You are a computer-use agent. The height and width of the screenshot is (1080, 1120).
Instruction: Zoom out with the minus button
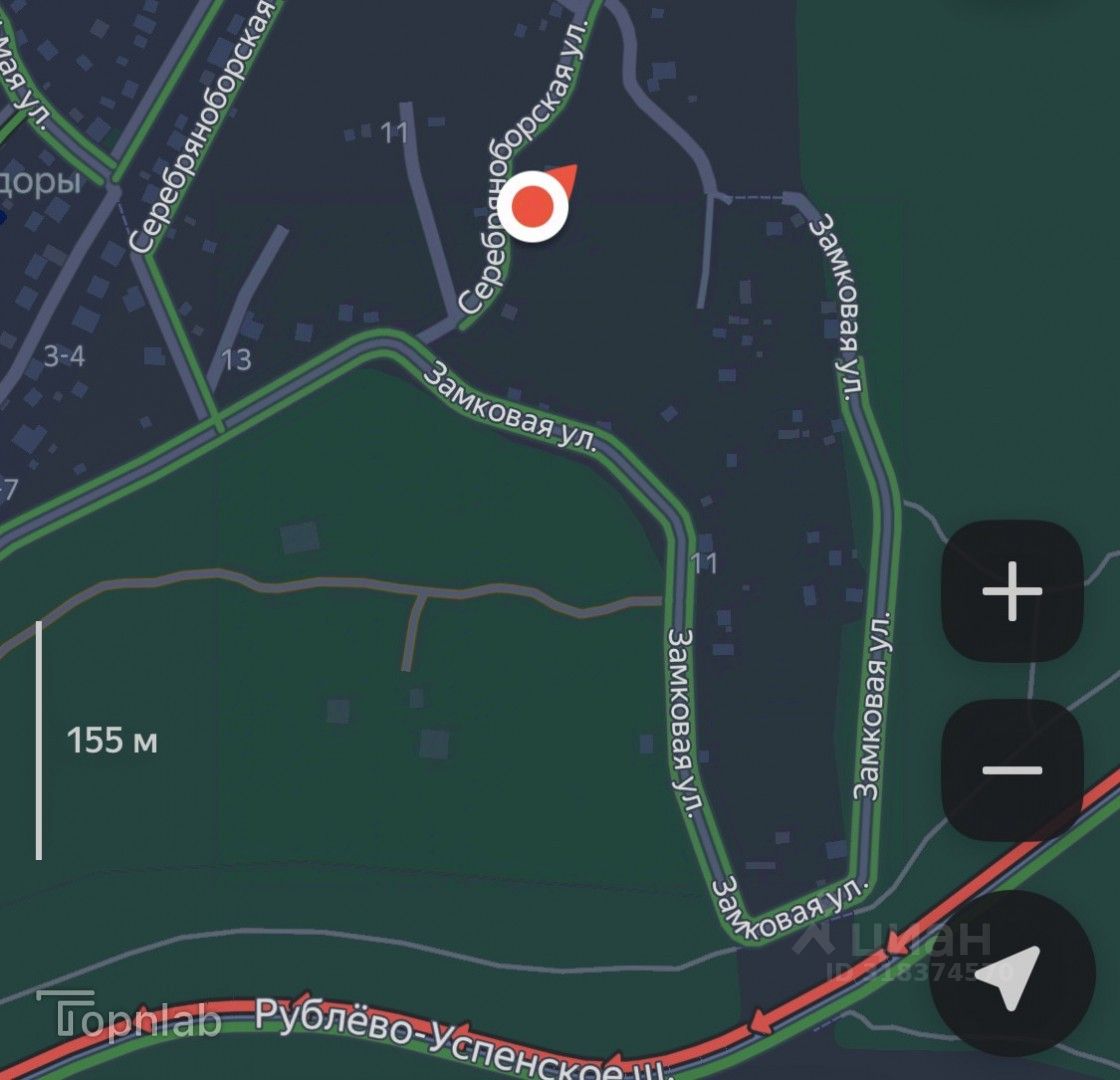point(1012,770)
